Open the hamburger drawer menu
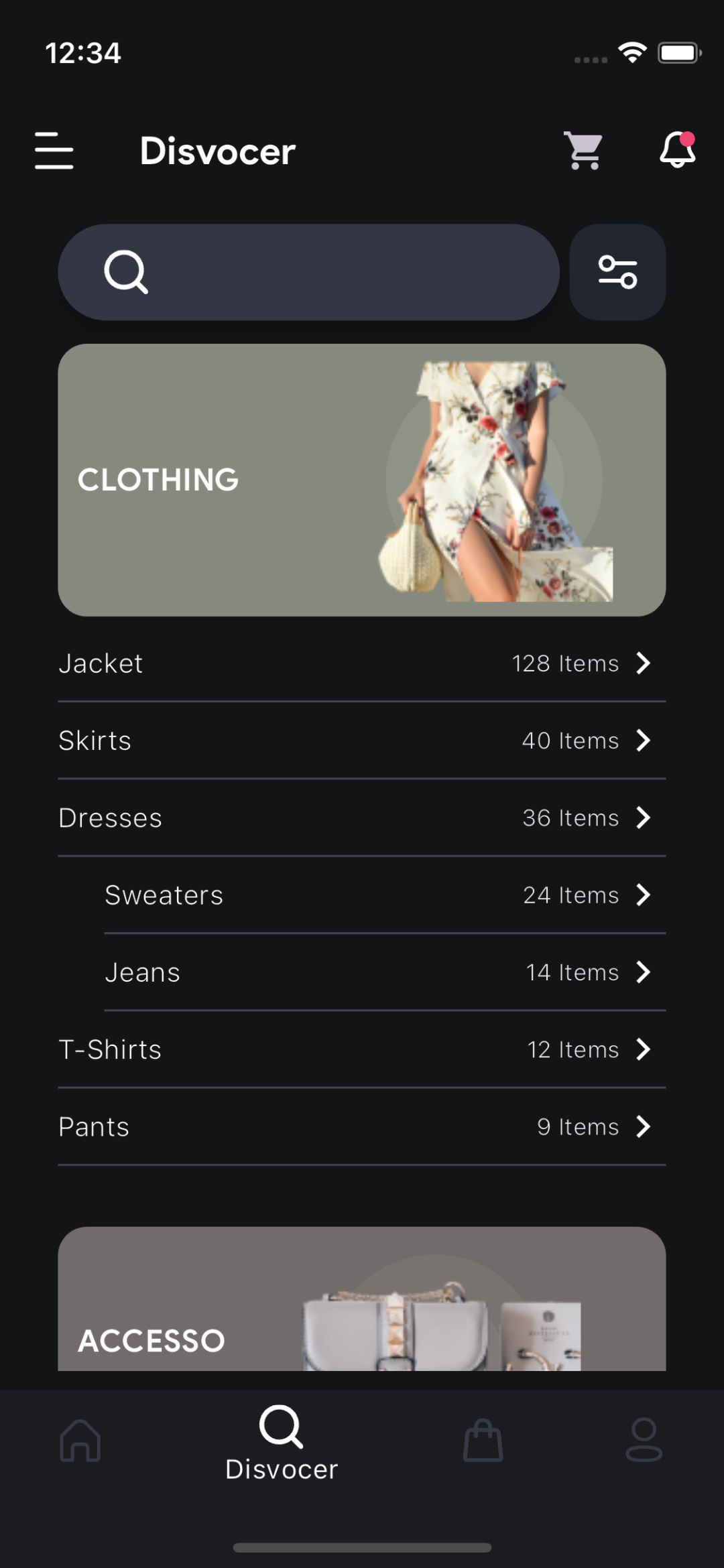The image size is (724, 1568). coord(54,151)
